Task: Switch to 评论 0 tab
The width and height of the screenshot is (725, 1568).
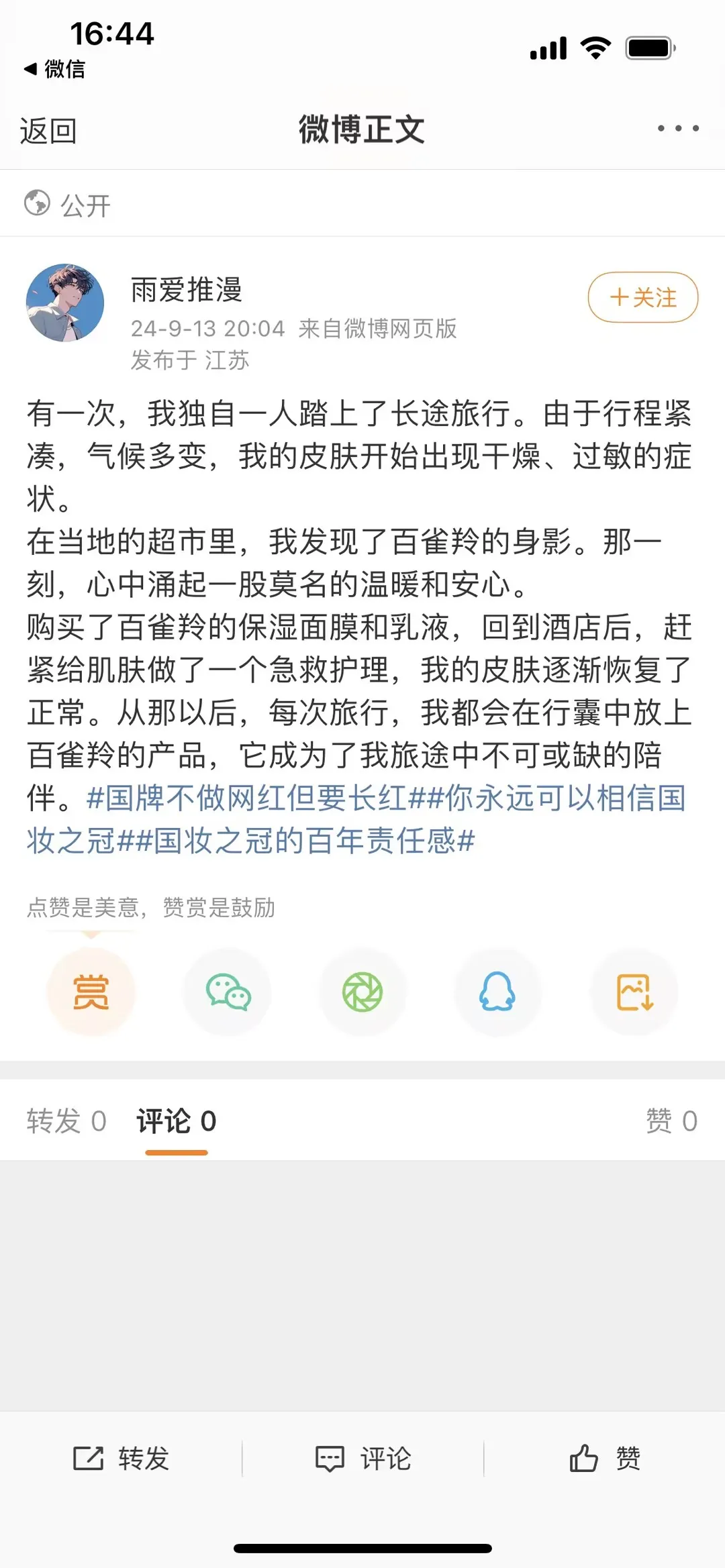Action: [x=177, y=1121]
